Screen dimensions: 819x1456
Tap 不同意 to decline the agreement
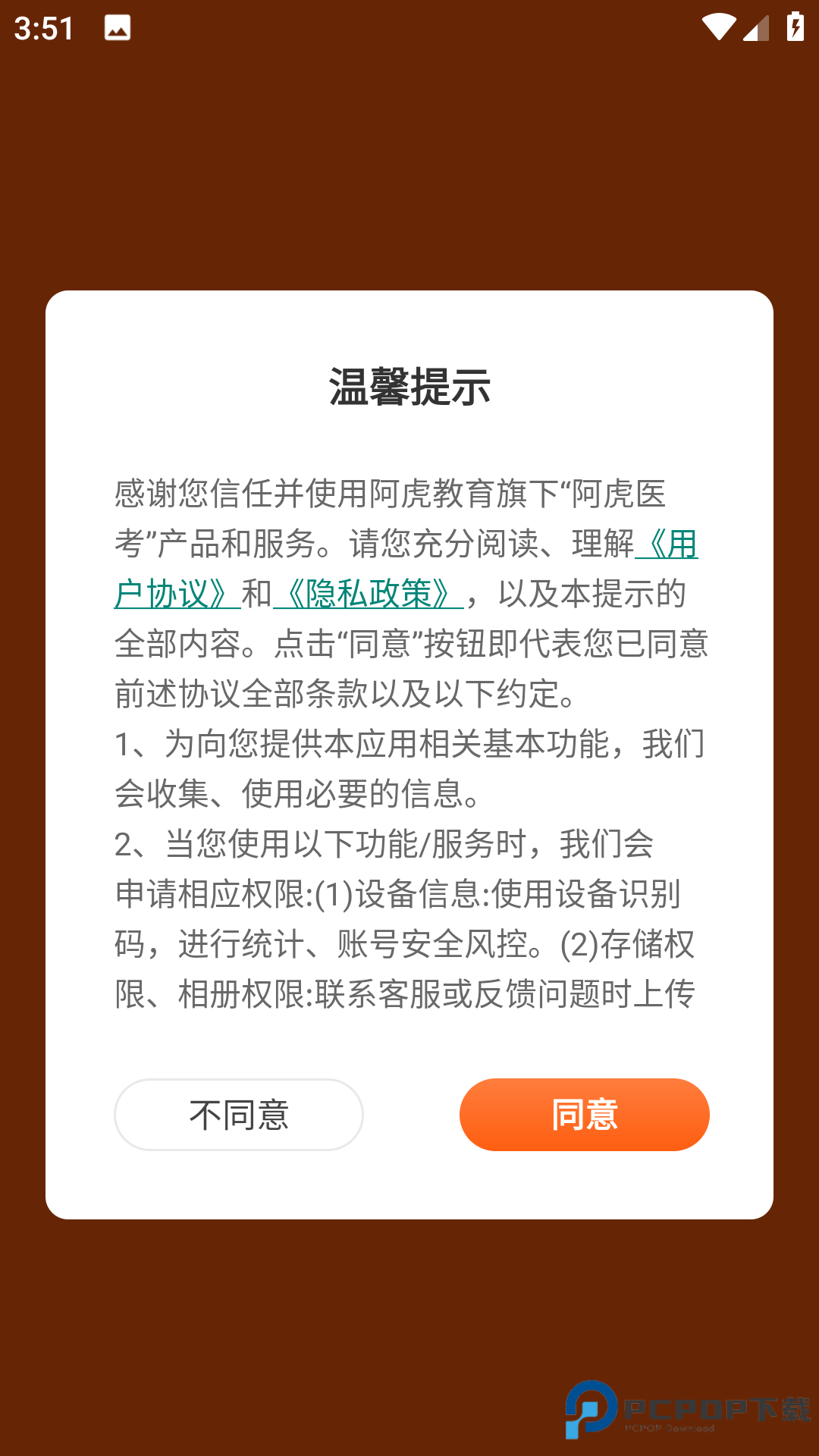(x=238, y=1115)
